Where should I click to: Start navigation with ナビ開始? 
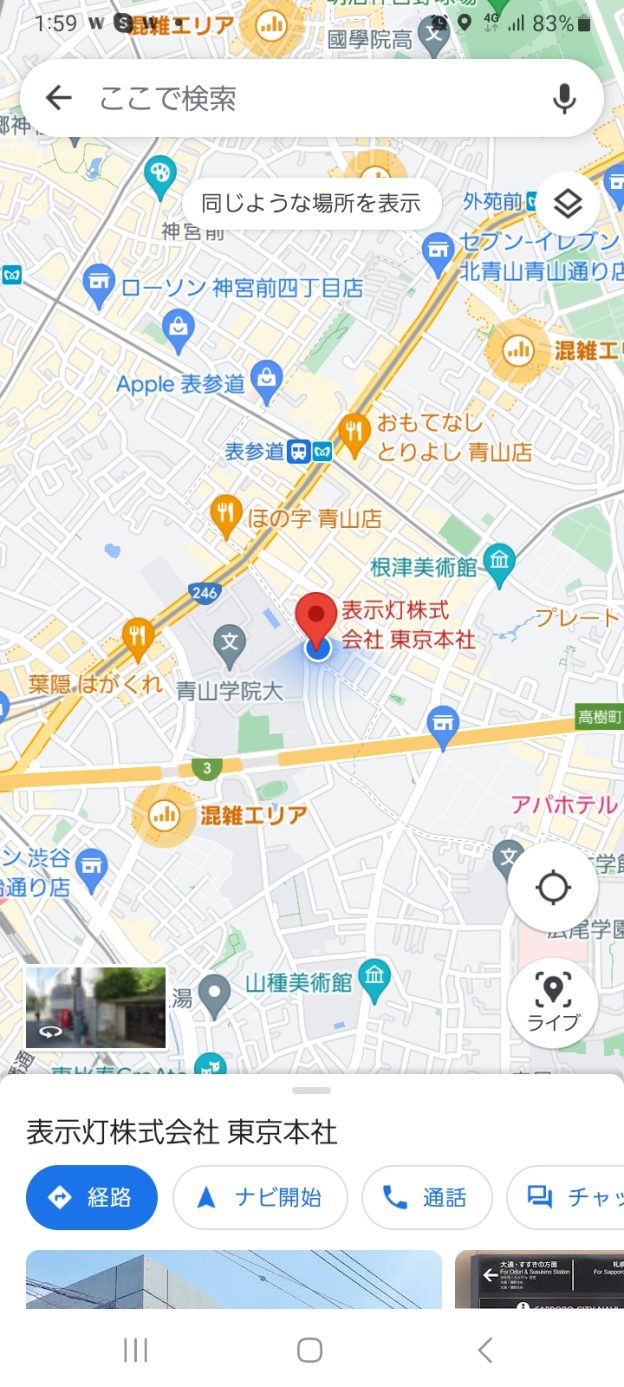click(x=260, y=1197)
